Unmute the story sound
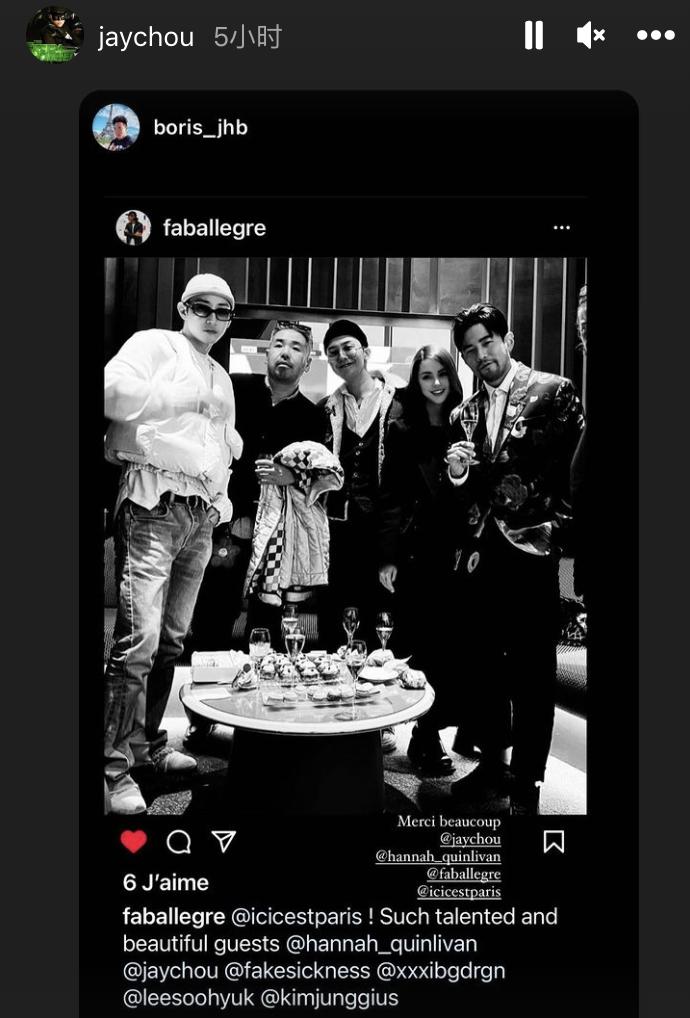The image size is (690, 1018). [591, 36]
